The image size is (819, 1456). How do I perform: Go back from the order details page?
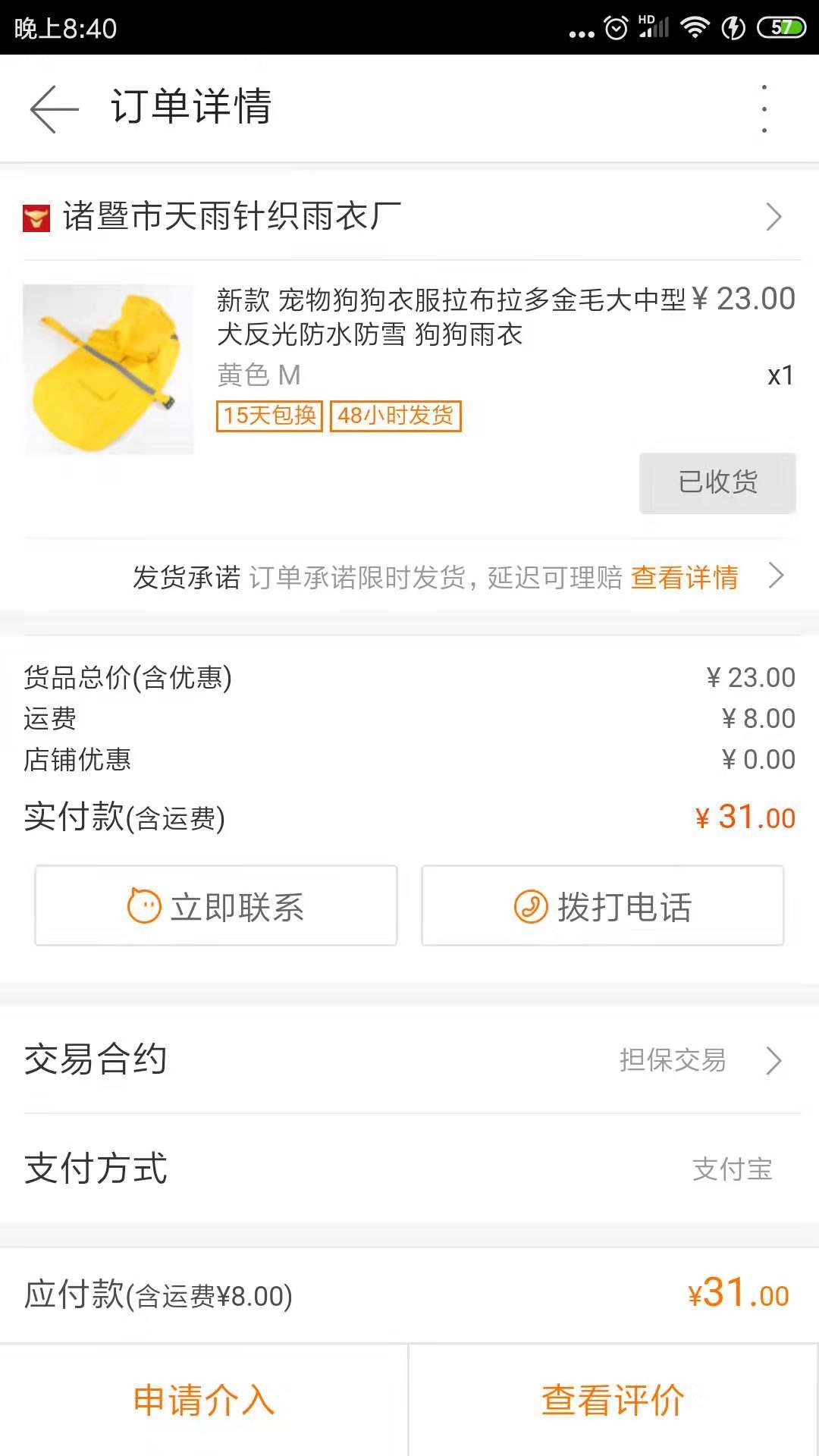54,108
